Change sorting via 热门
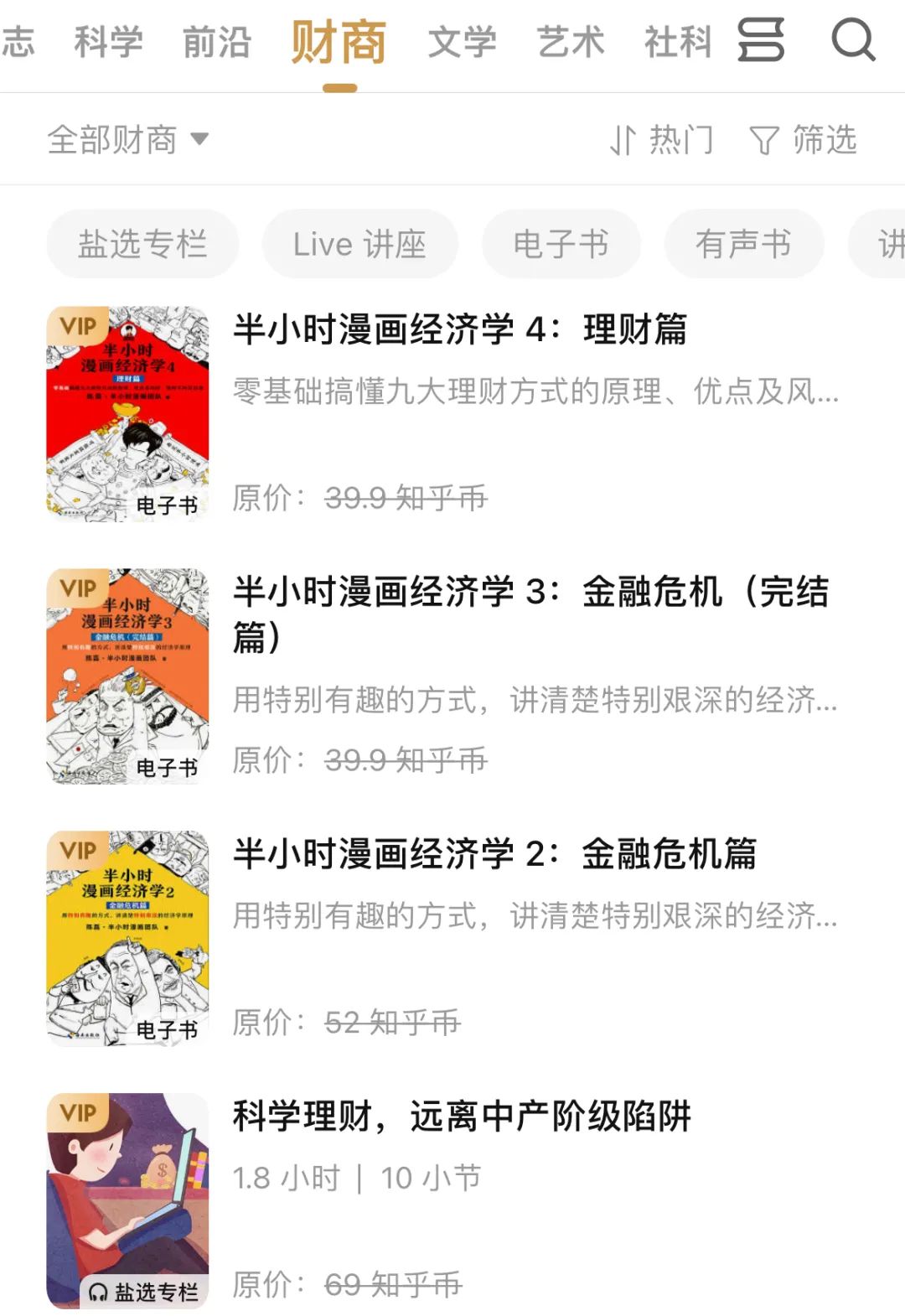Image resolution: width=905 pixels, height=1316 pixels. coord(662,139)
